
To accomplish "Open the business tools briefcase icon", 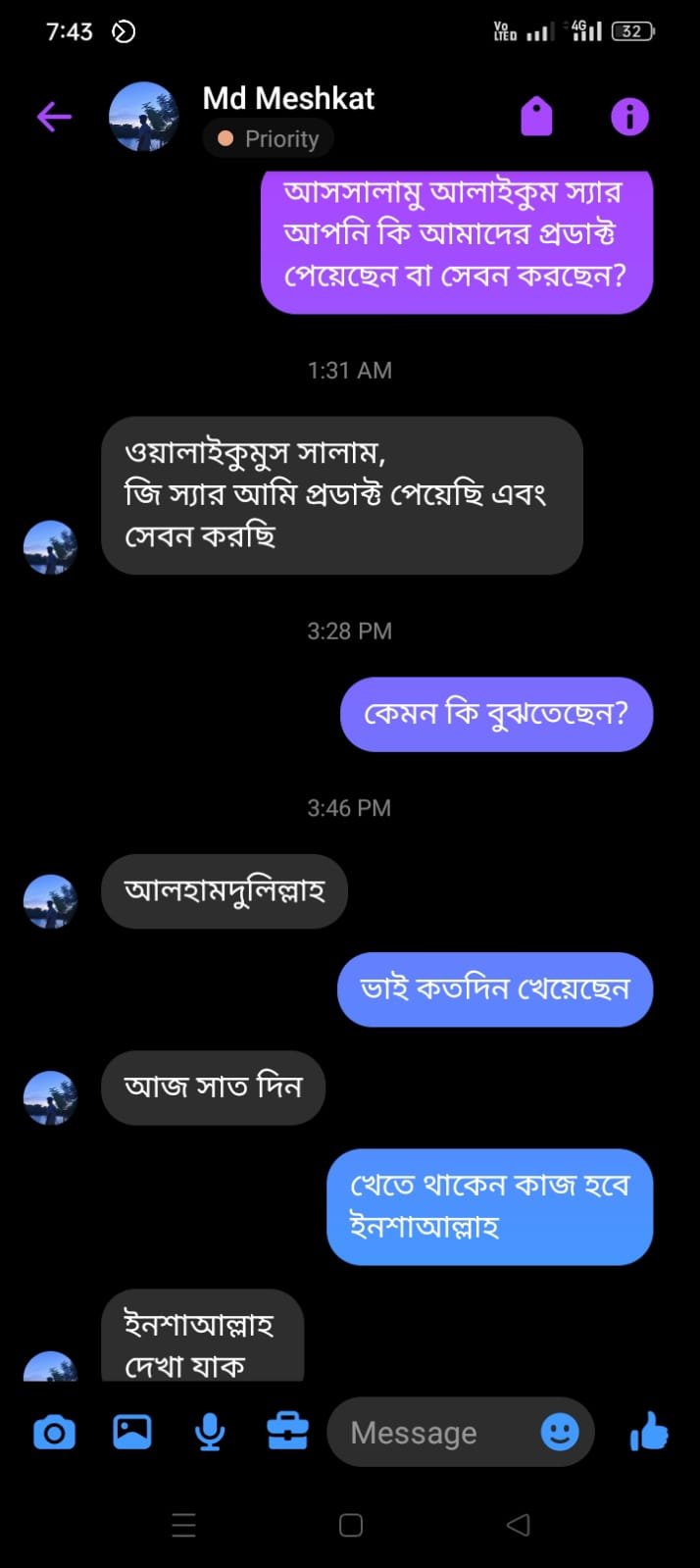I will click(287, 1433).
